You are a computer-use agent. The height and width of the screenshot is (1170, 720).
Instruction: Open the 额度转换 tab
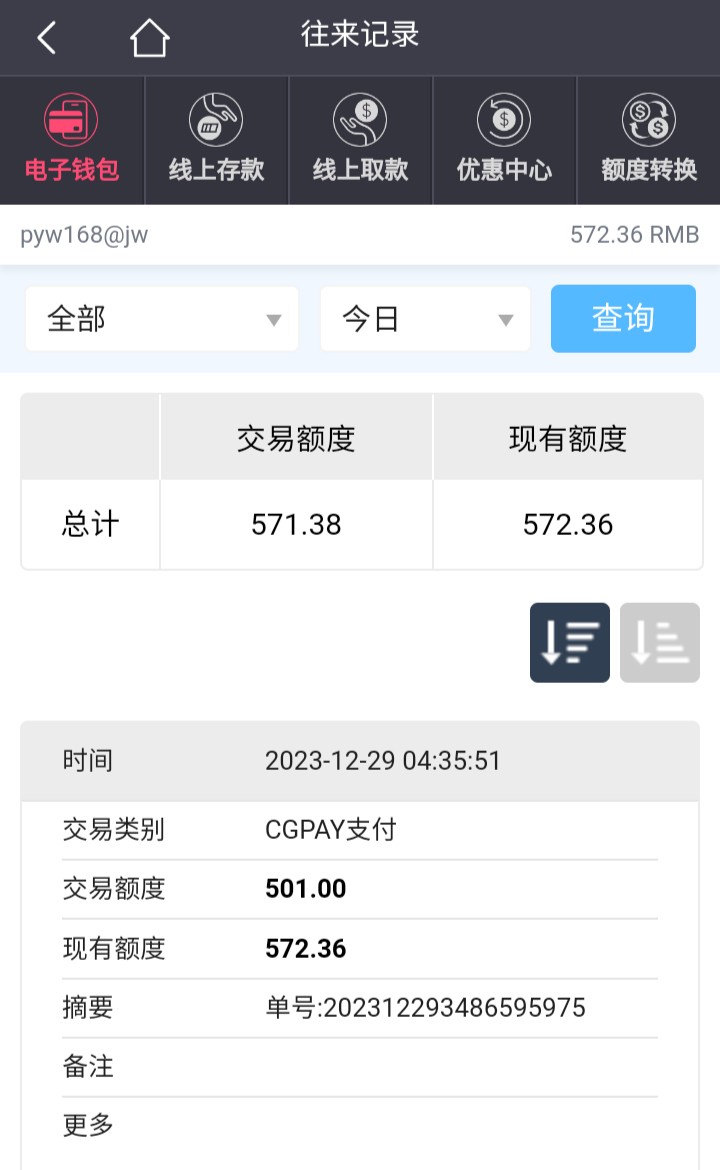coord(649,141)
